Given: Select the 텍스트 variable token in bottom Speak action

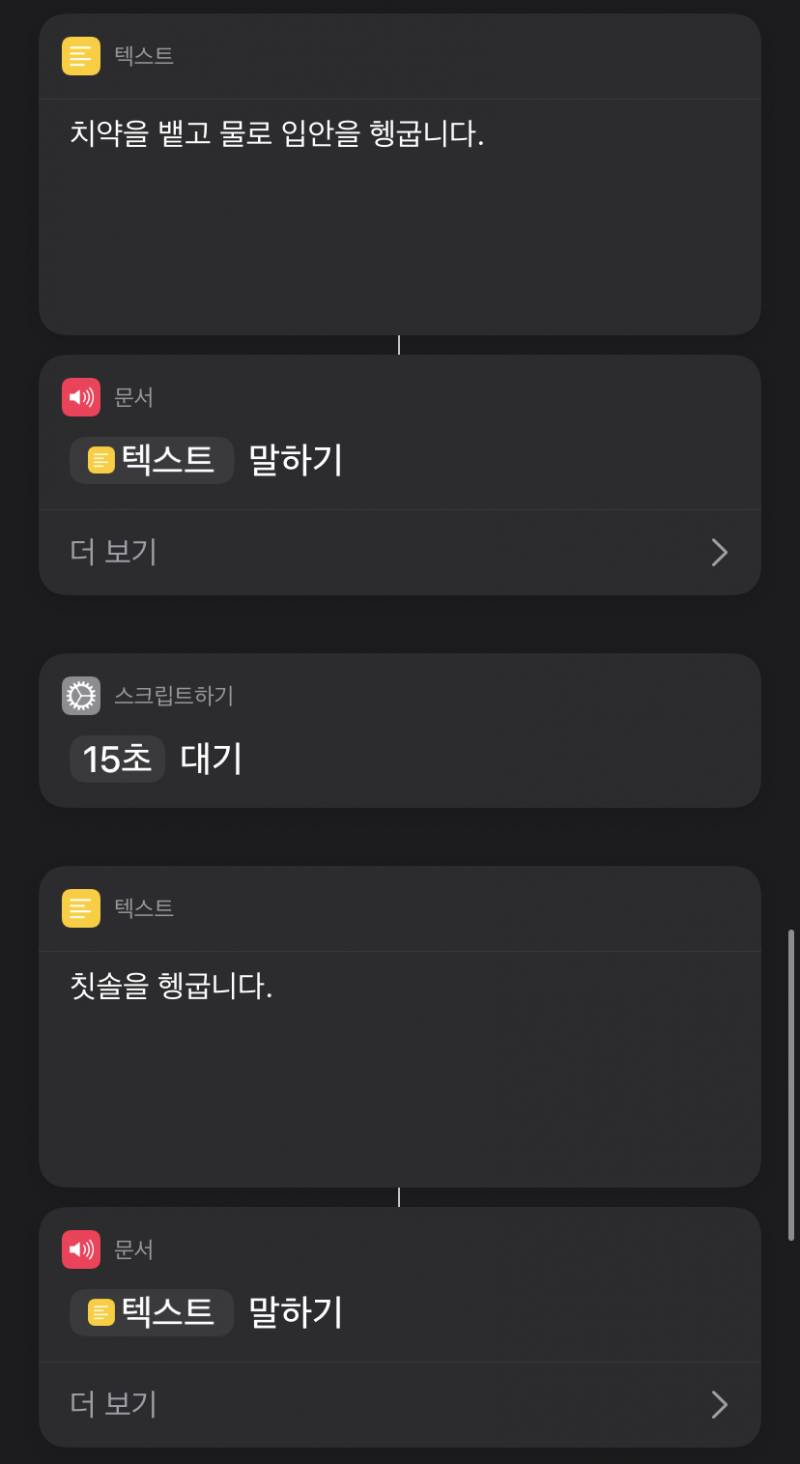Looking at the screenshot, I should tap(150, 1313).
